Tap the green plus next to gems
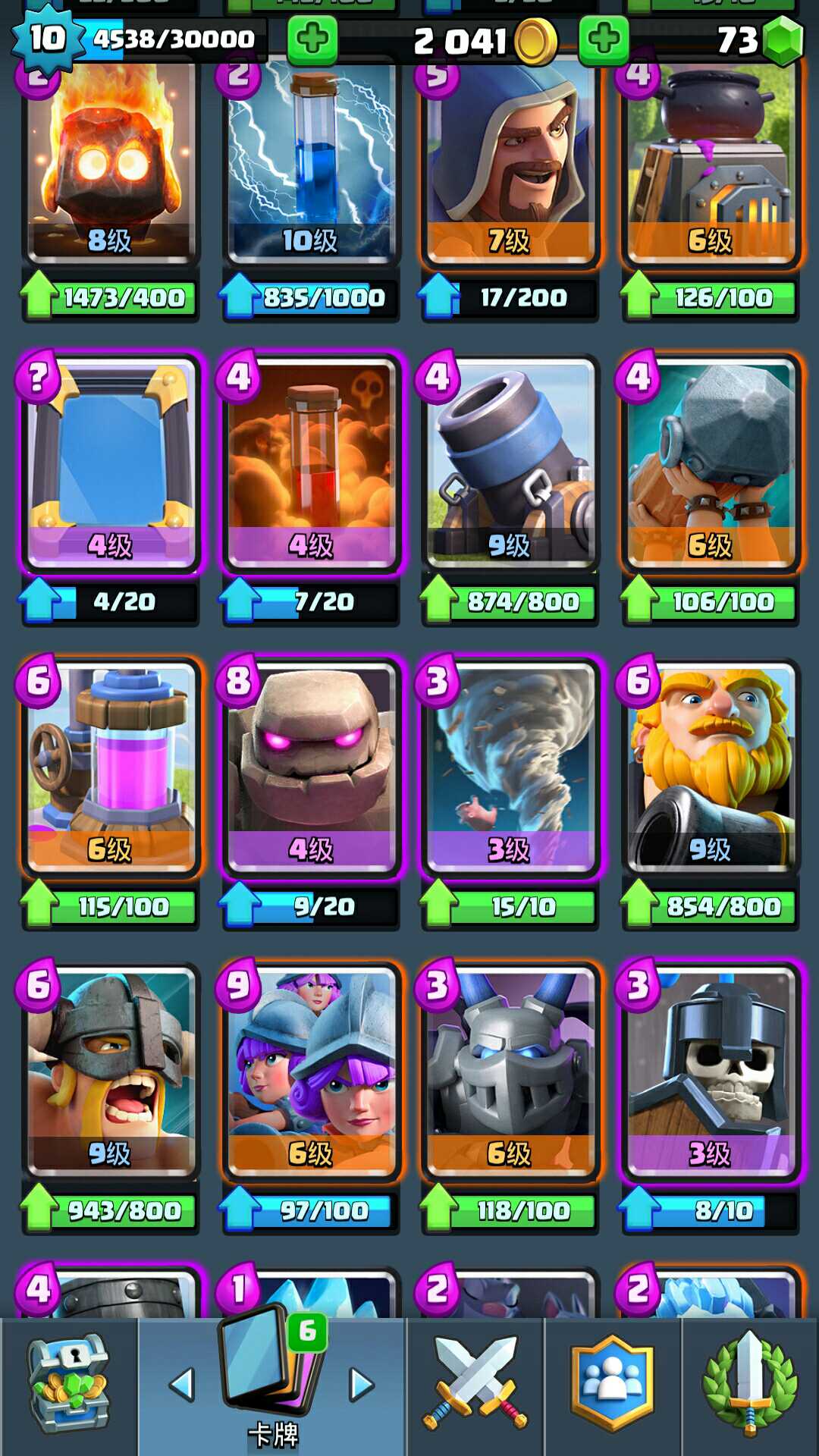Screen dimensions: 819x1456 (x=604, y=39)
